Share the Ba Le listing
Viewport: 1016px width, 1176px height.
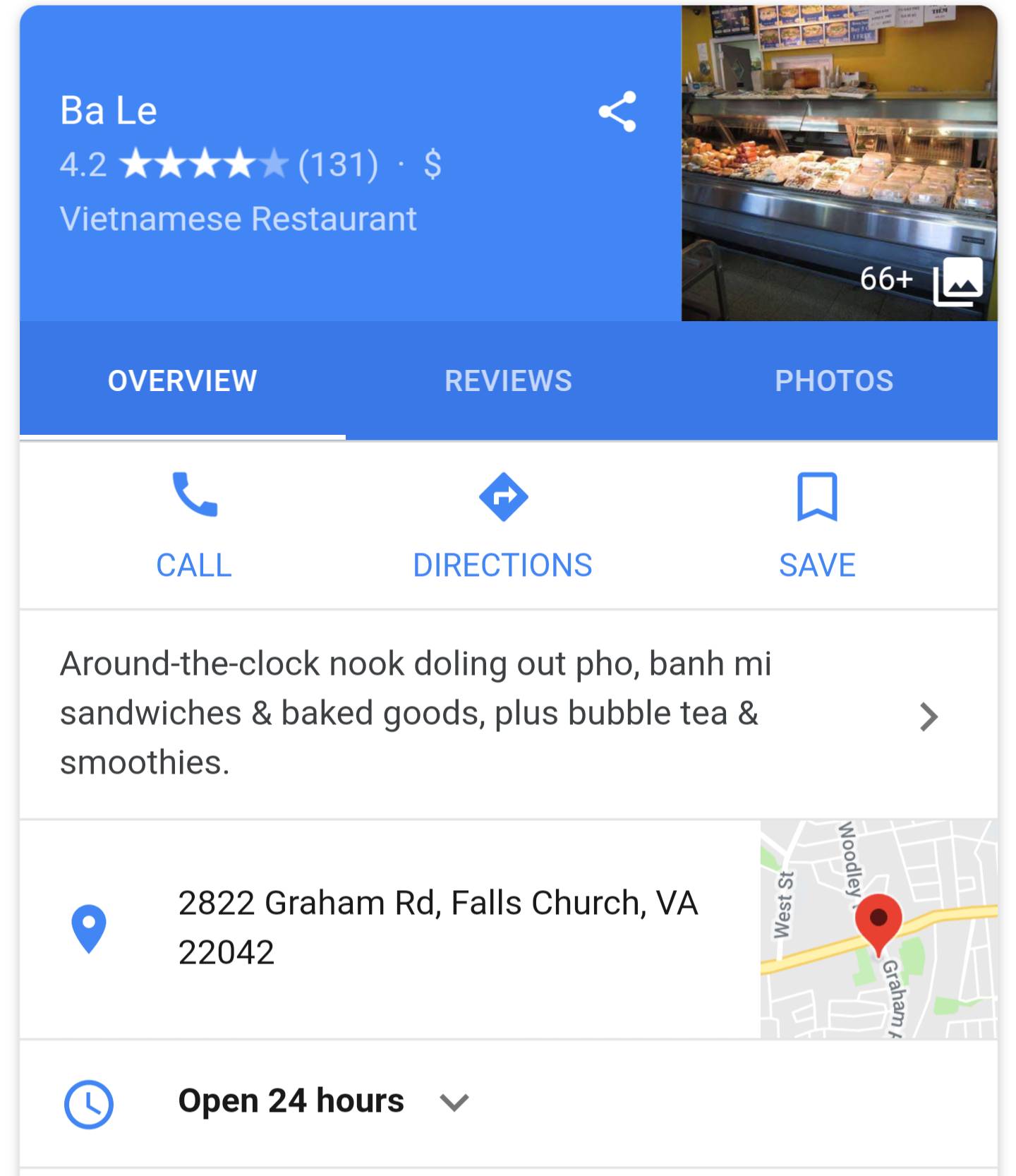point(617,112)
